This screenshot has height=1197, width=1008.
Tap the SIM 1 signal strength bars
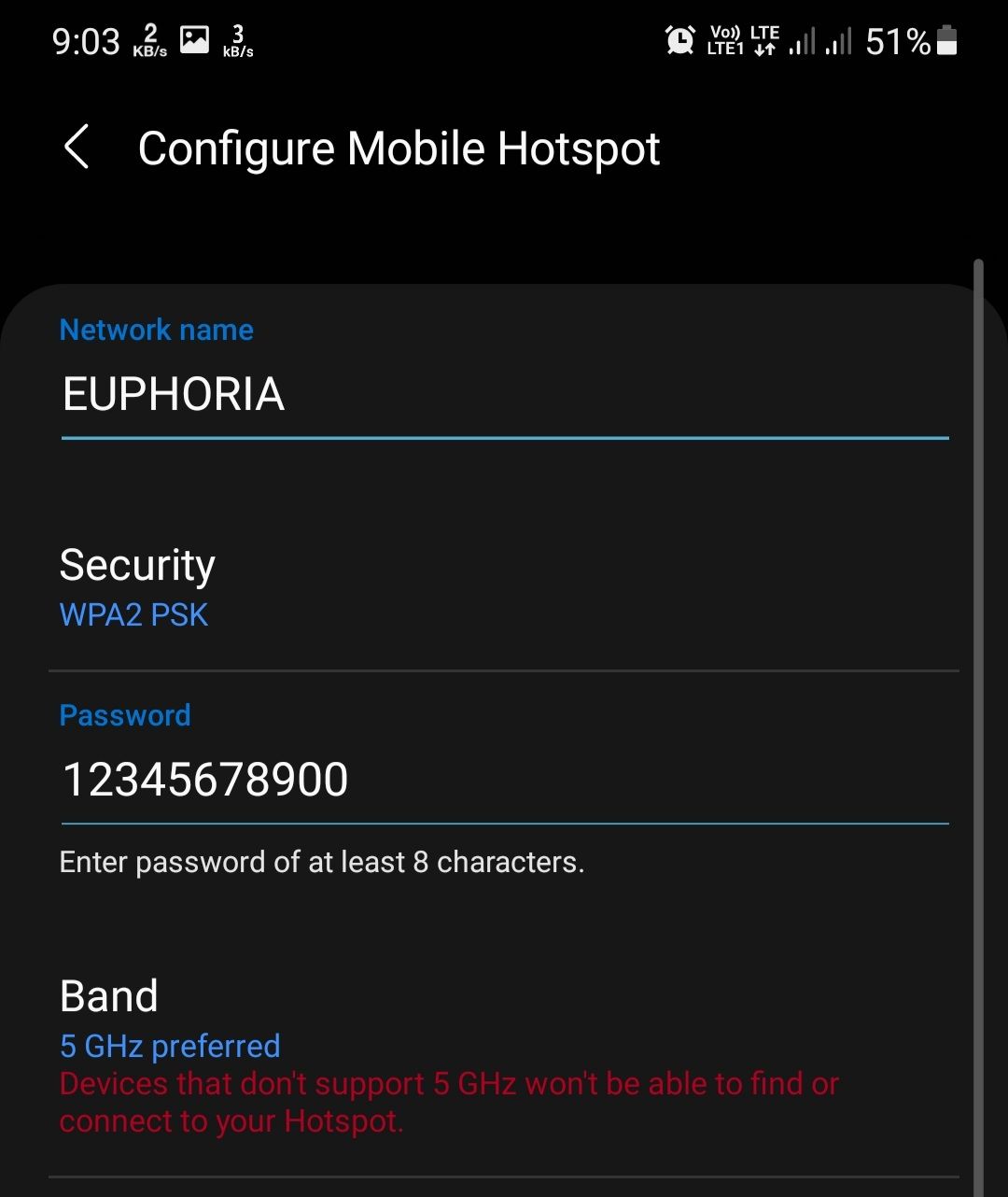click(x=805, y=43)
